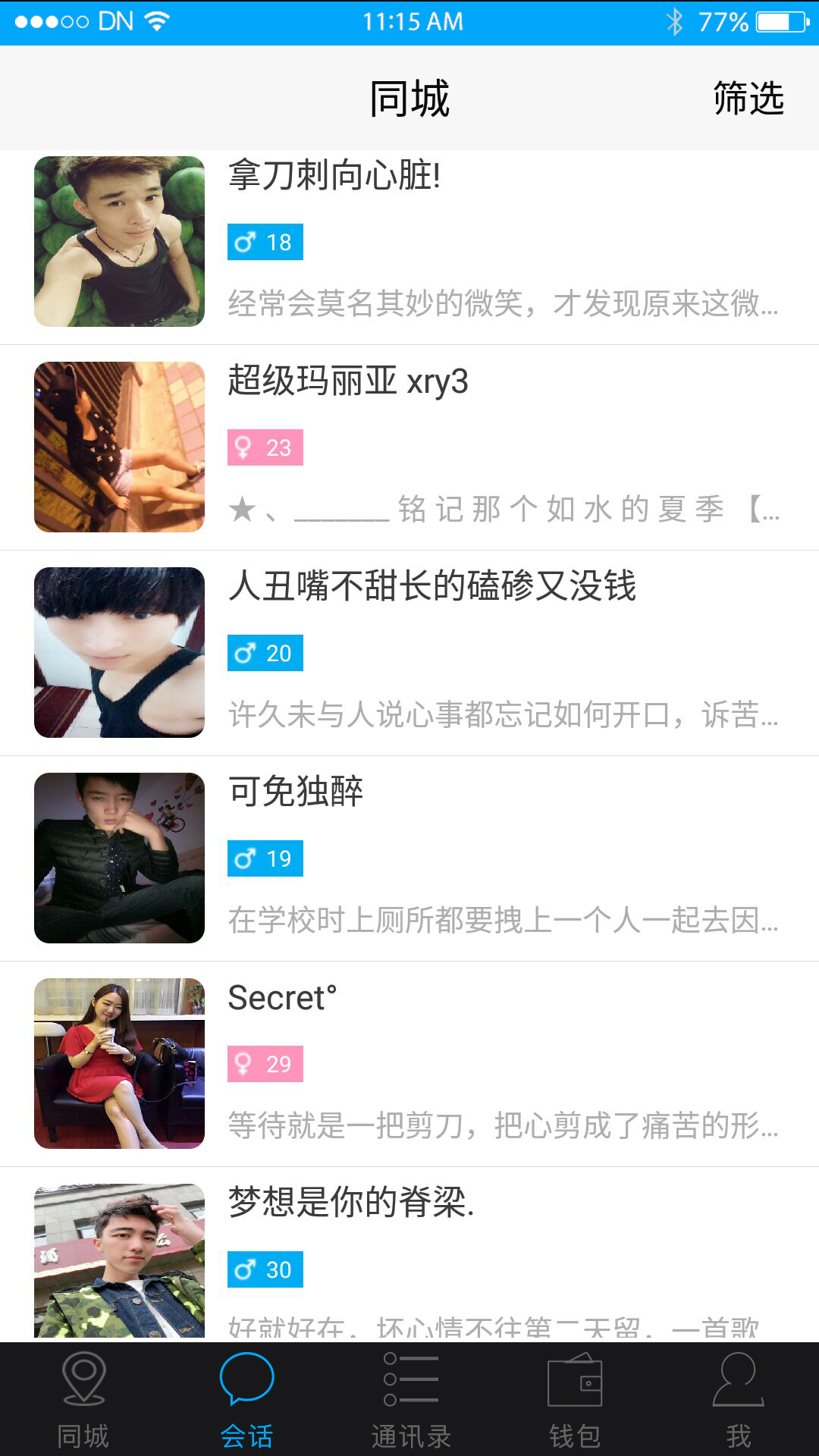Switch to the 同城 tab
The image size is (819, 1456).
[83, 1400]
